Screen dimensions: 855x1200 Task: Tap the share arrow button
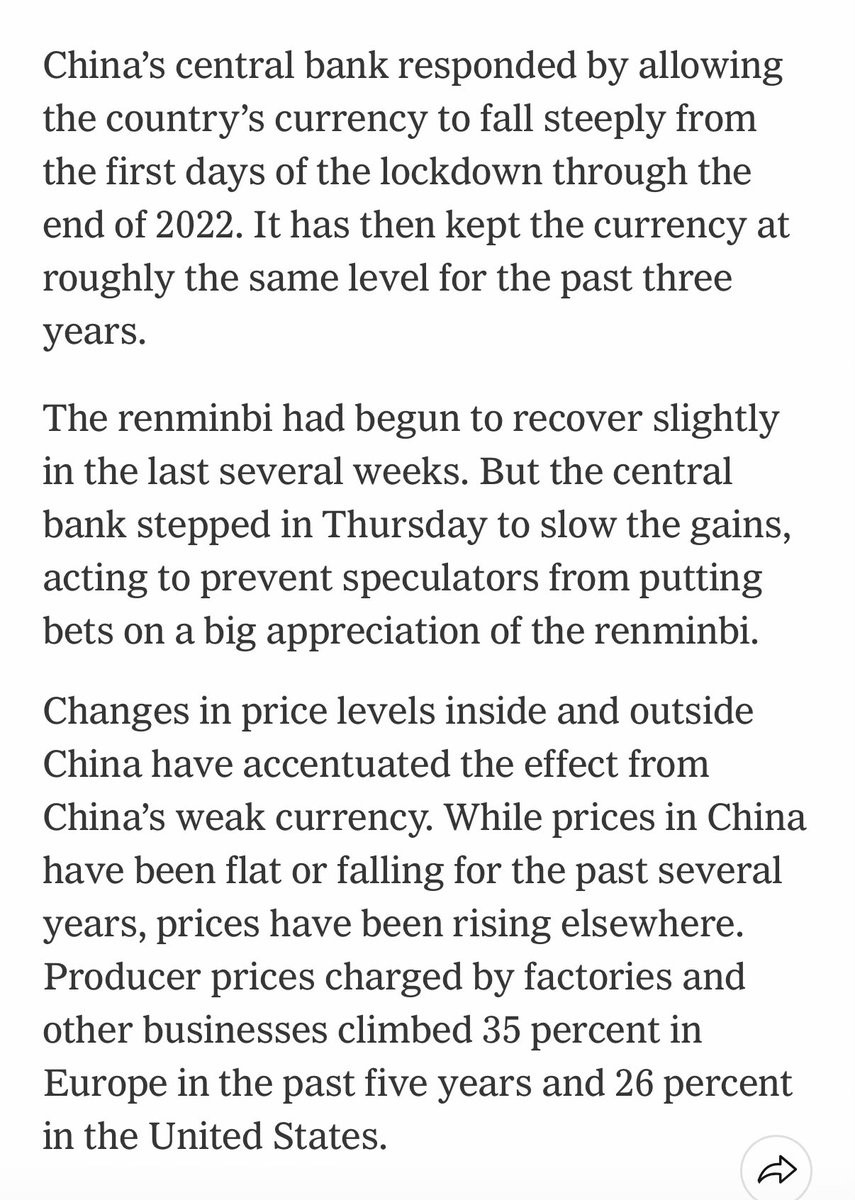777,1167
